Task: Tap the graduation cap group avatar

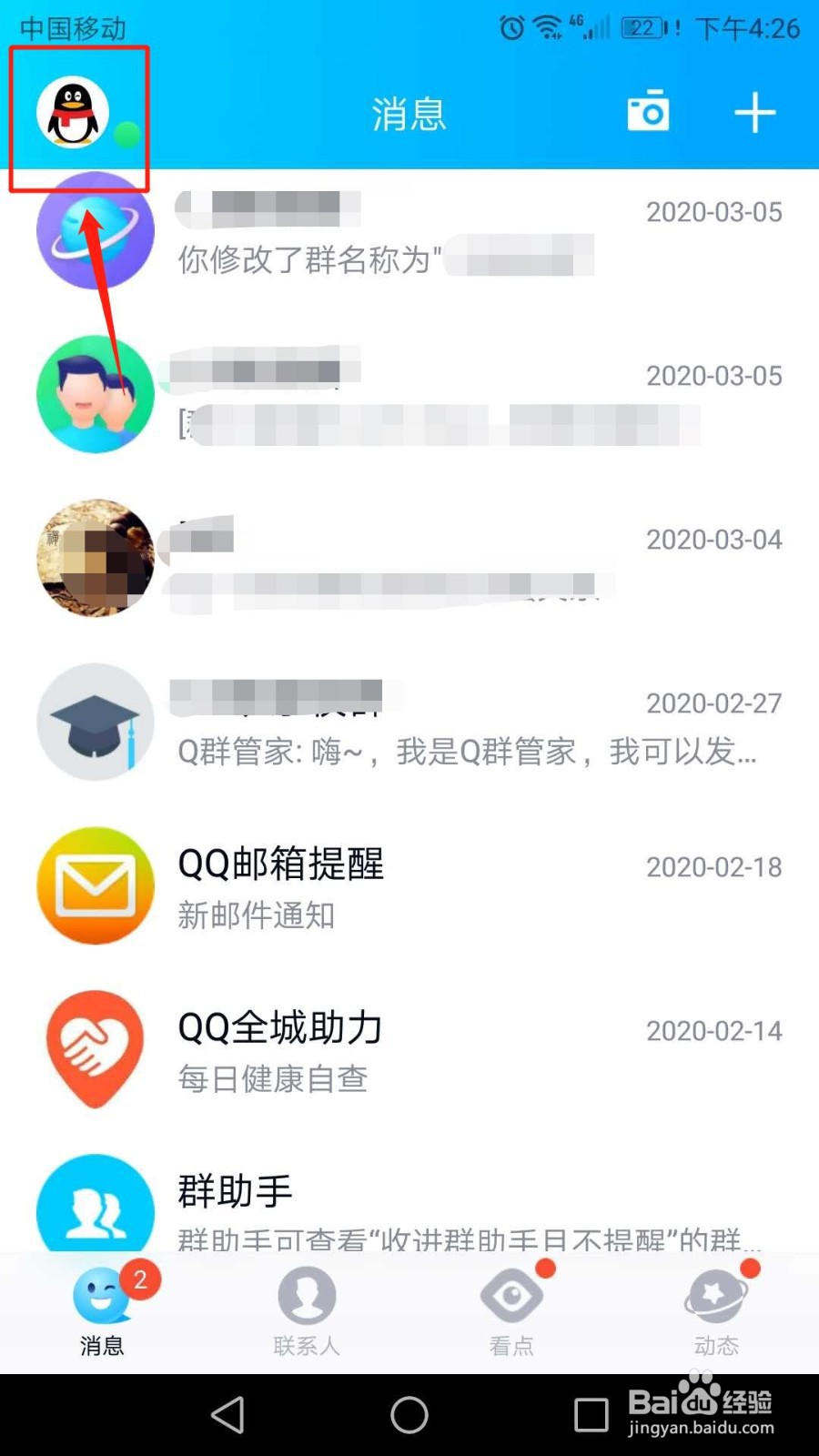Action: [x=95, y=722]
